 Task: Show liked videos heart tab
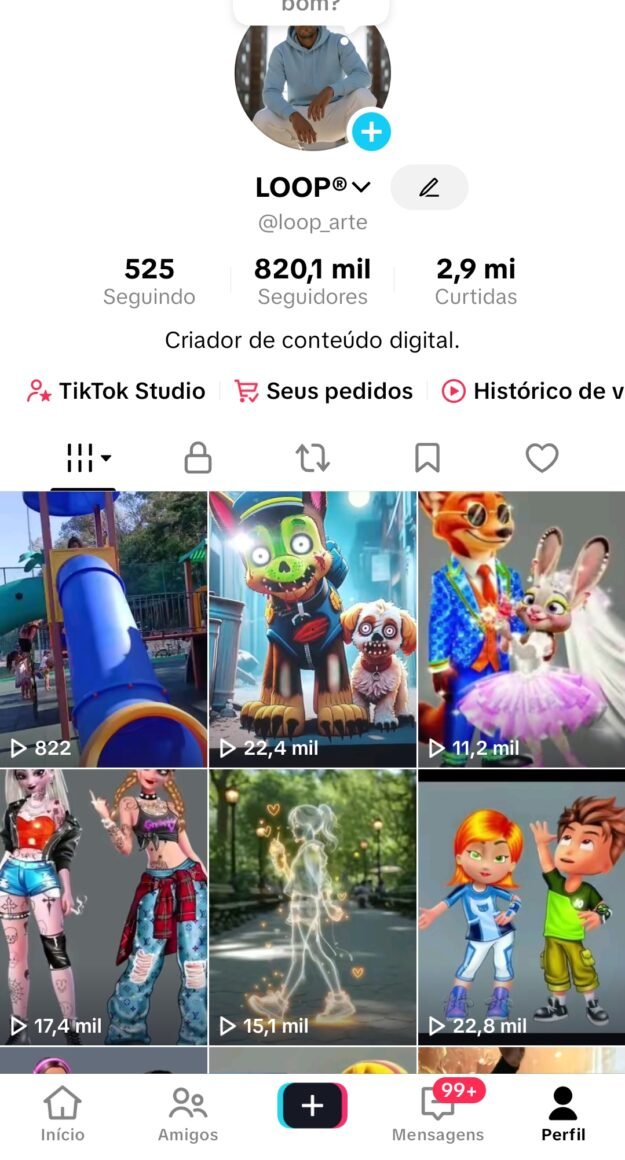541,458
